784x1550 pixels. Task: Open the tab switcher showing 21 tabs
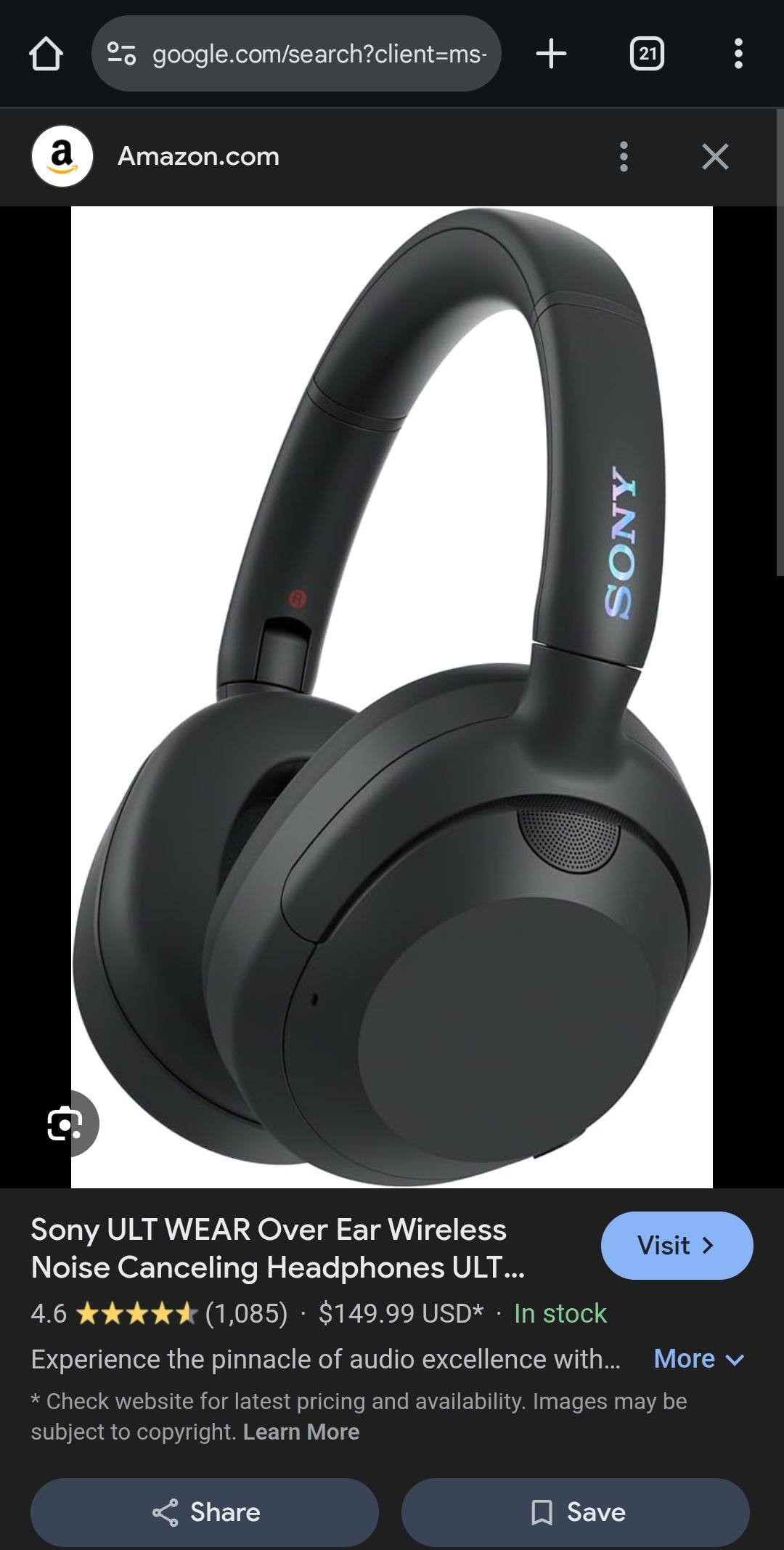pos(647,54)
